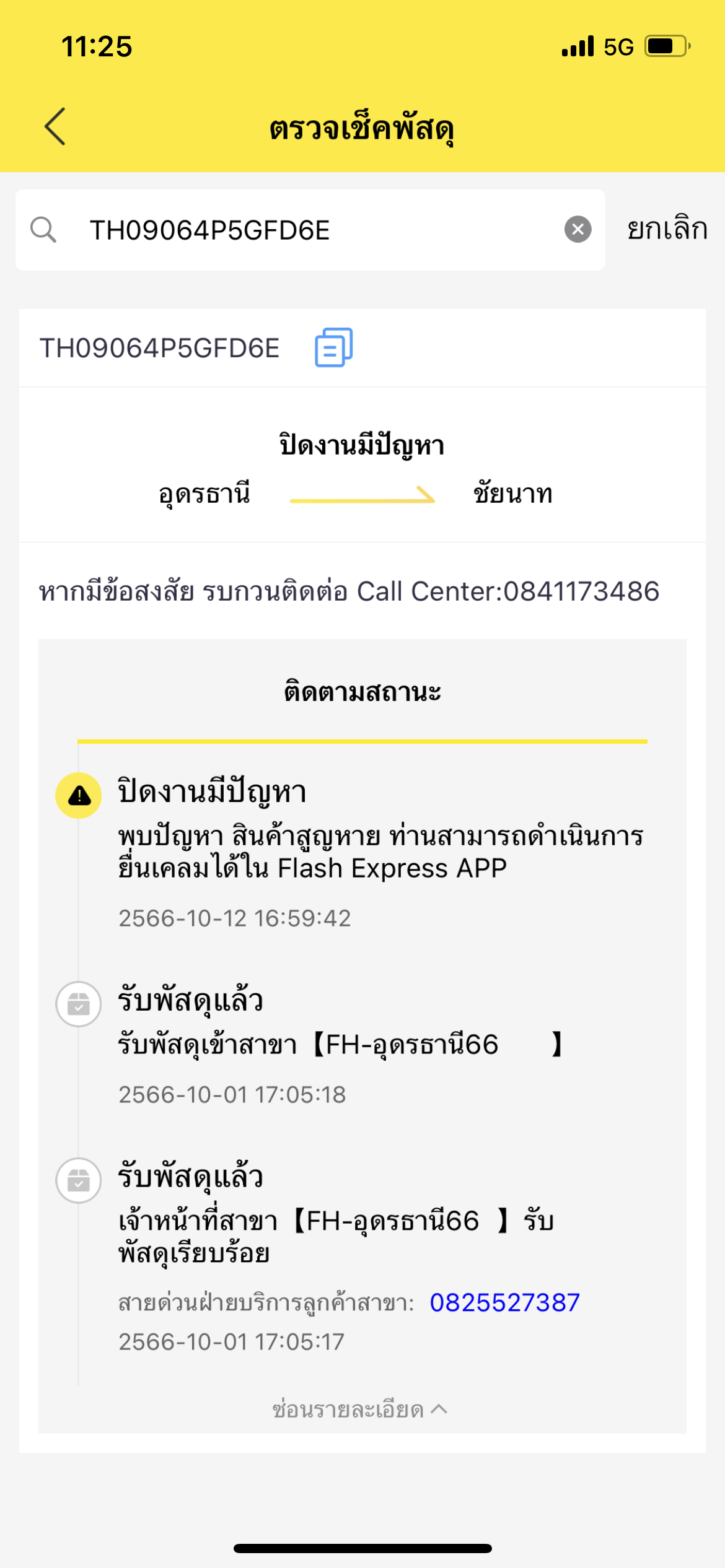The image size is (725, 1568).
Task: Clear the search field text
Action: (578, 230)
